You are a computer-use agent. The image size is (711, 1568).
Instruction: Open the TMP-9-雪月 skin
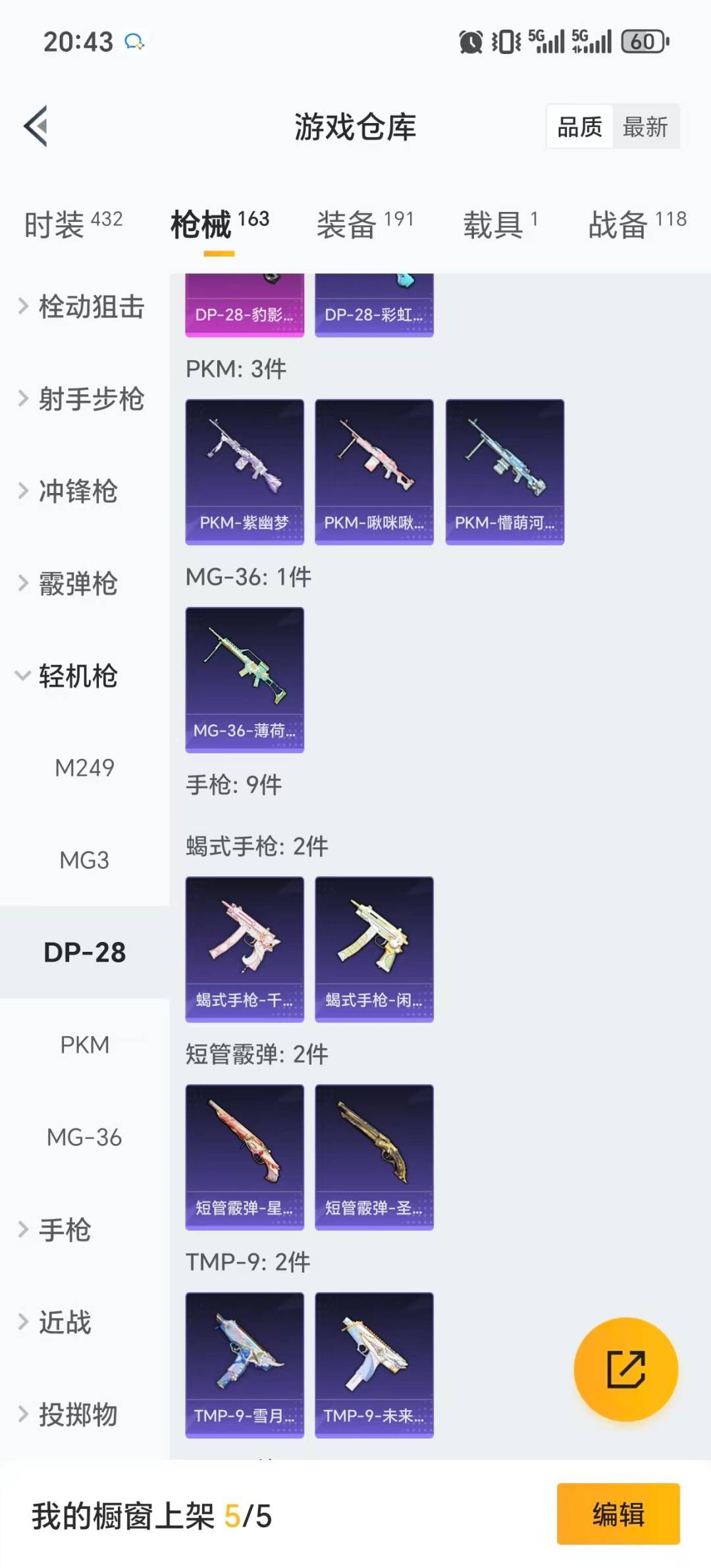244,1366
